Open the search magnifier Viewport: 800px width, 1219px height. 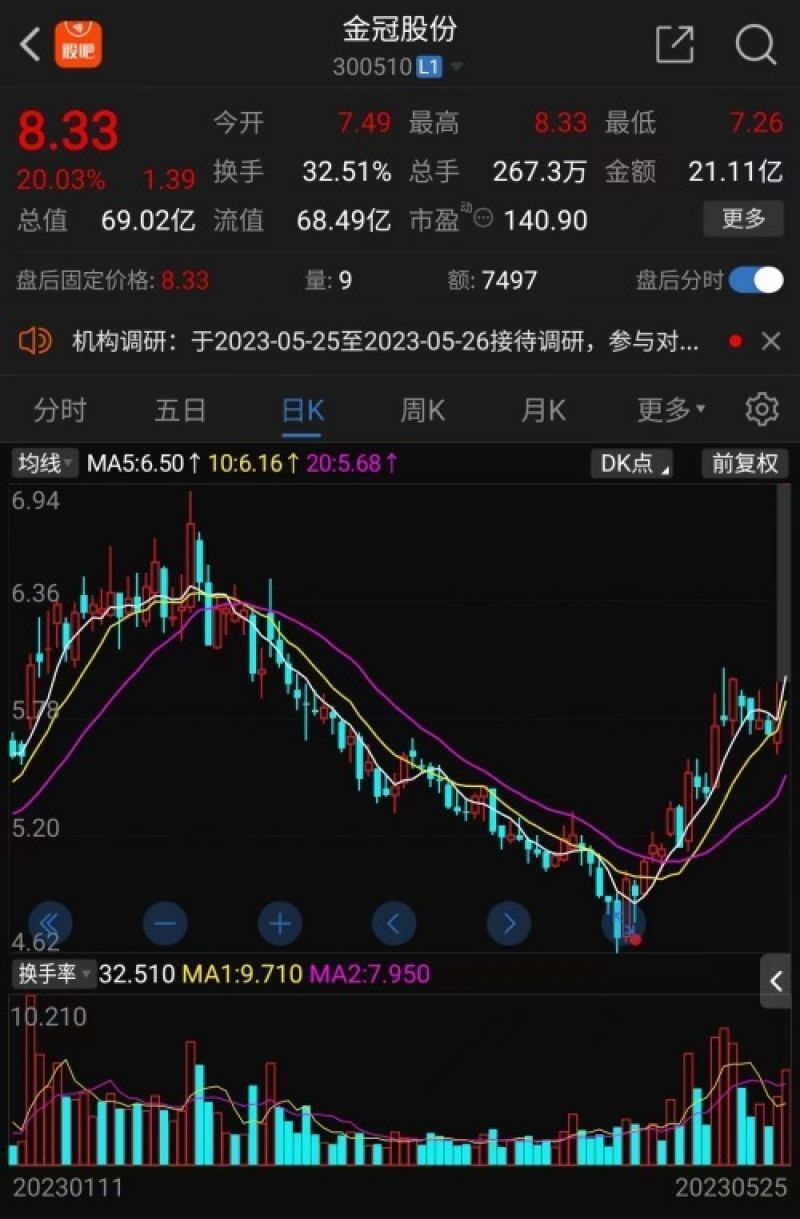click(755, 44)
